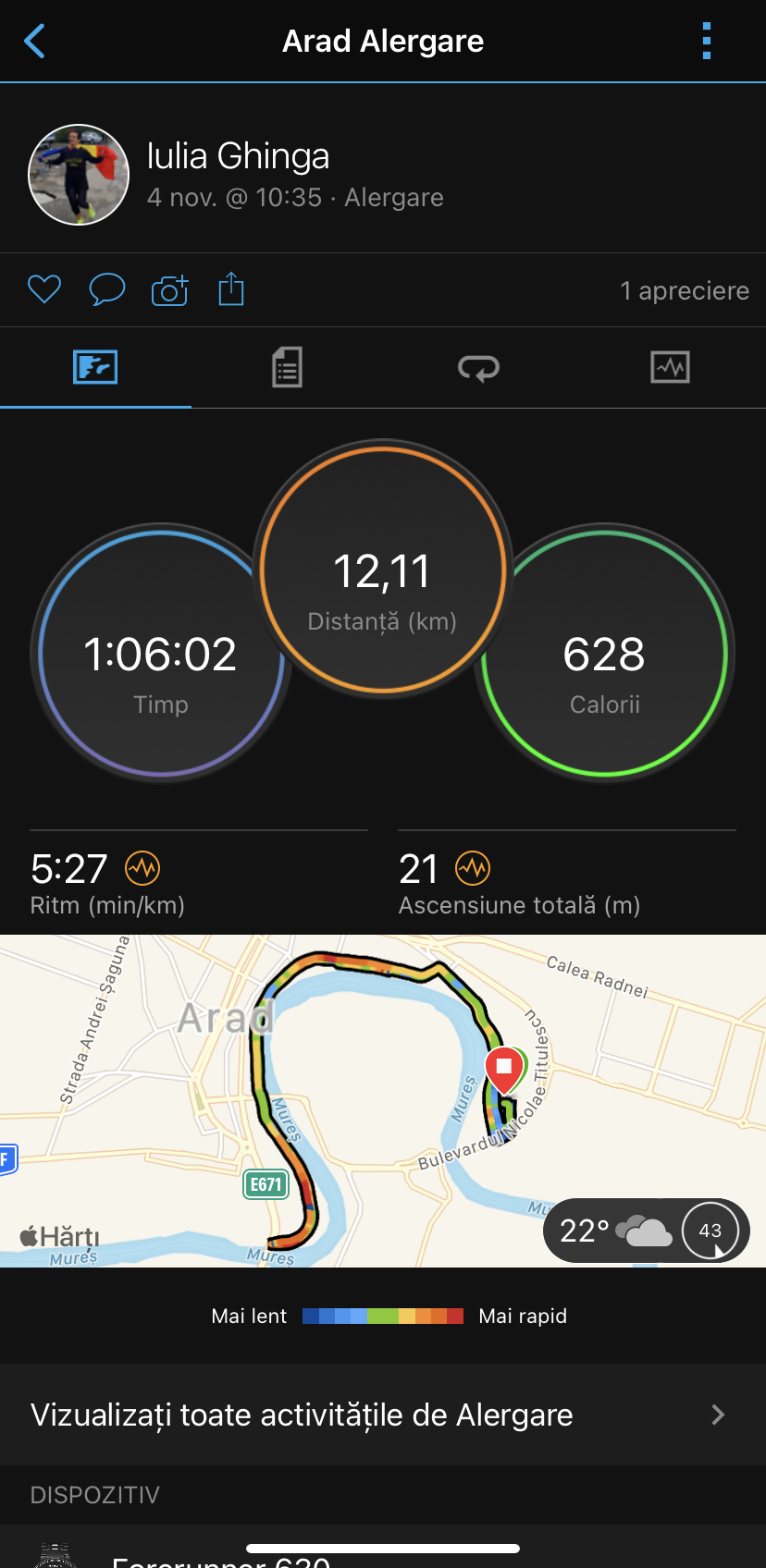Switch to the laps tab
The width and height of the screenshot is (766, 1568).
click(478, 368)
